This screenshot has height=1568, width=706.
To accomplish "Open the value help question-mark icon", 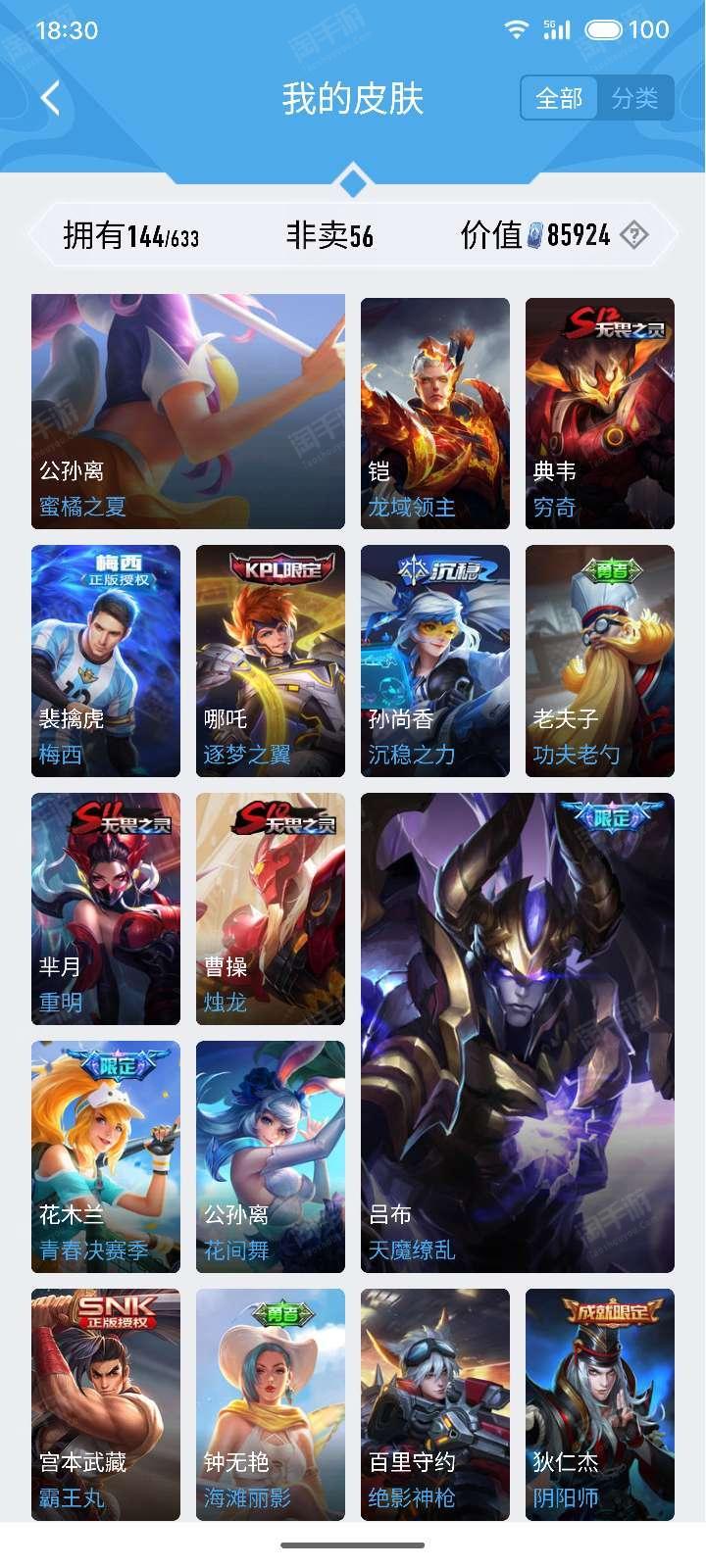I will [x=634, y=235].
